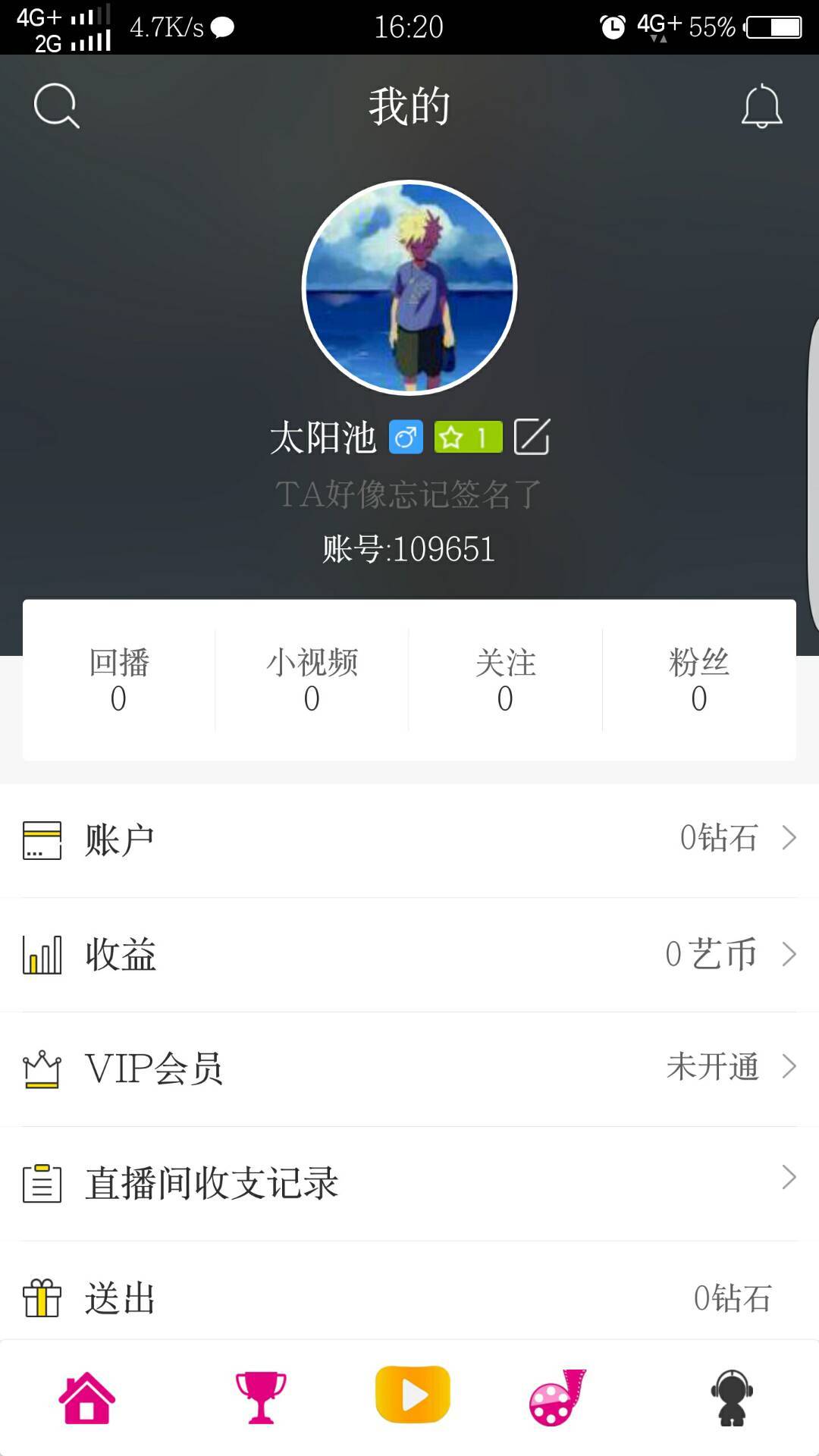Open the 粉丝 fans list

(698, 679)
